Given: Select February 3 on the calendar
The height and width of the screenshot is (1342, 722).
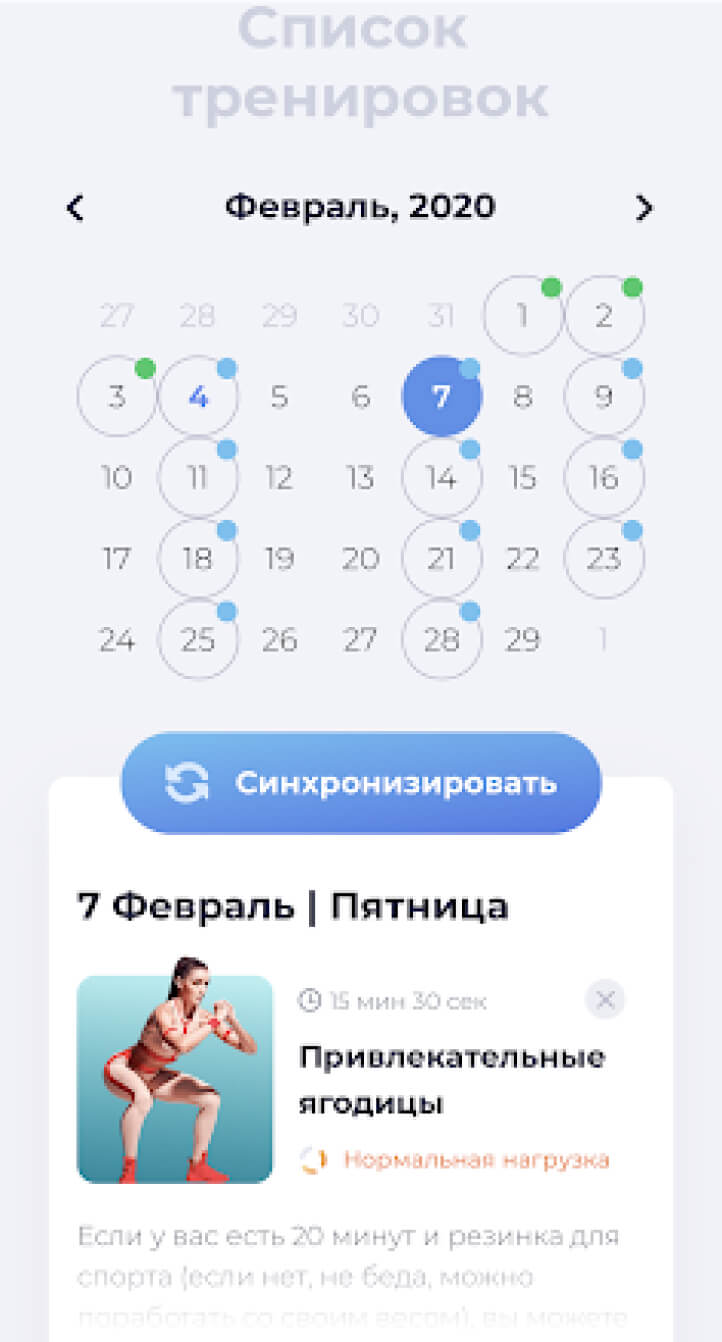Looking at the screenshot, I should 117,397.
